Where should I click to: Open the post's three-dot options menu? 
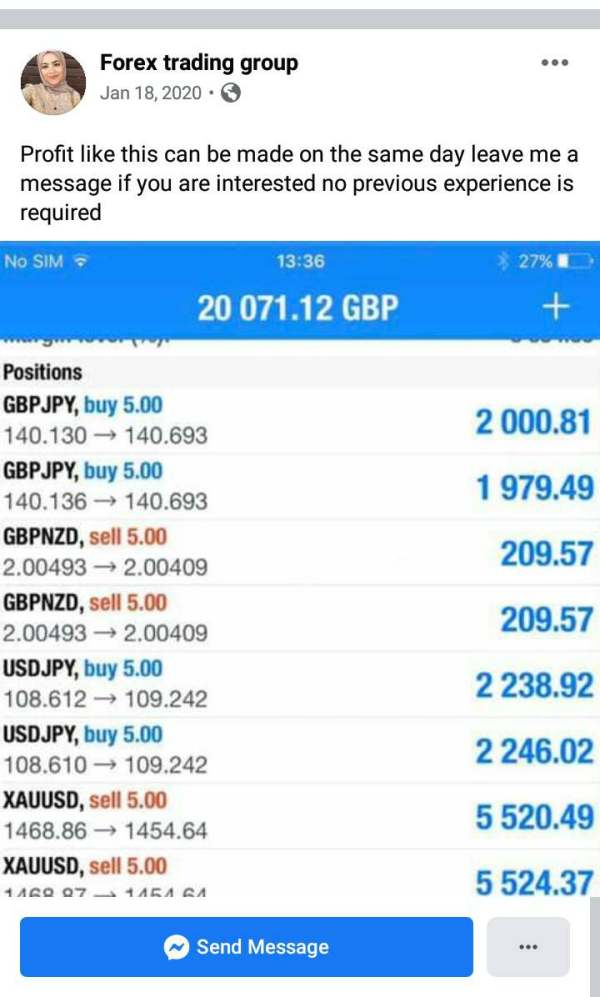pos(554,62)
